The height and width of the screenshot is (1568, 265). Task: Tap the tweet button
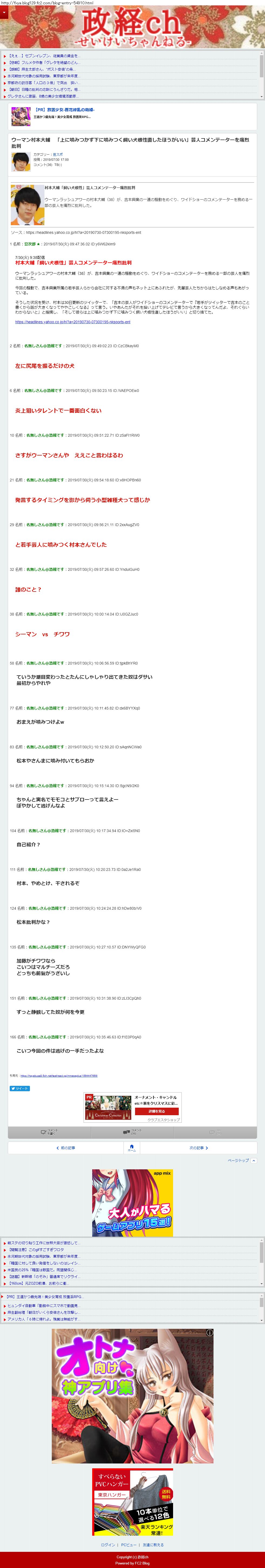click(x=19, y=1088)
